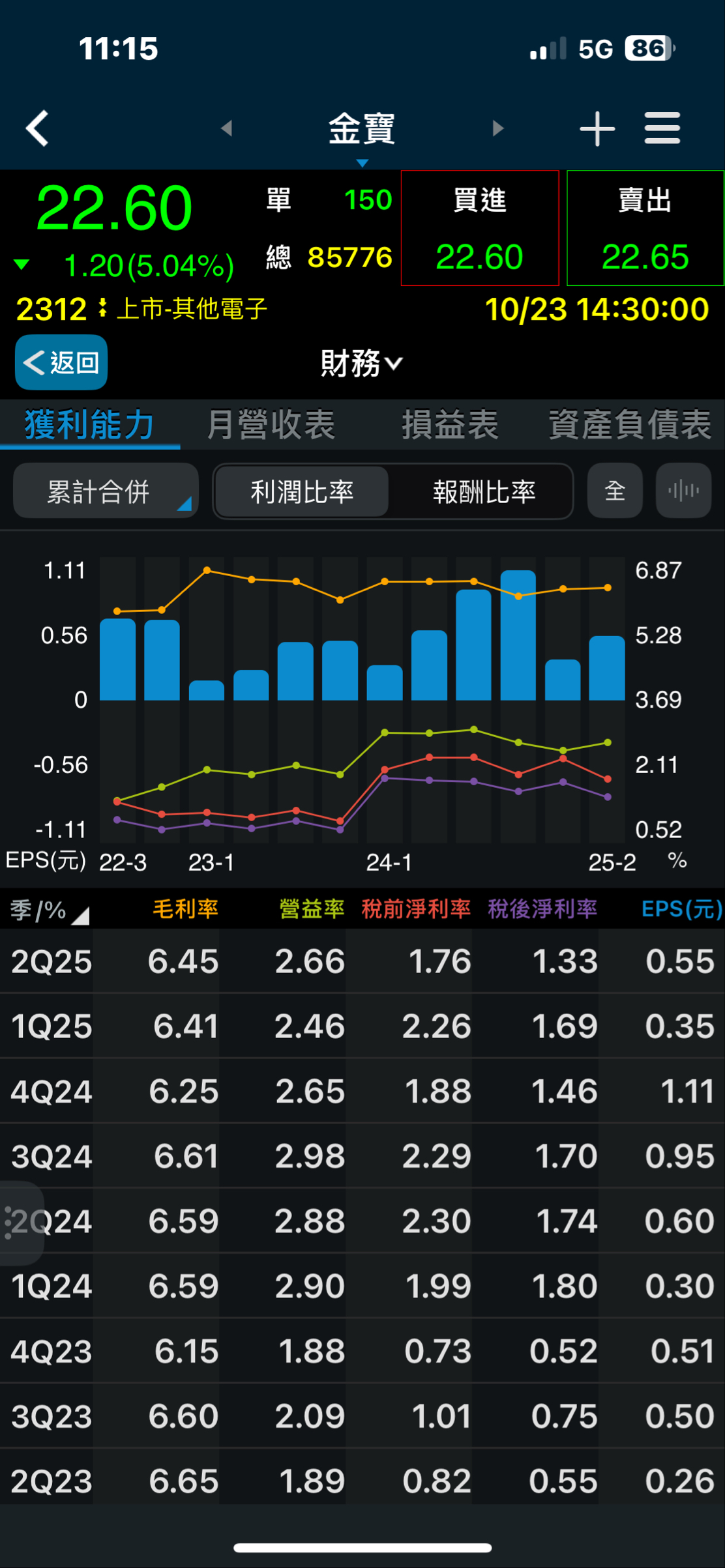Toggle the chart bars icon
Image resolution: width=725 pixels, height=1568 pixels.
[683, 491]
